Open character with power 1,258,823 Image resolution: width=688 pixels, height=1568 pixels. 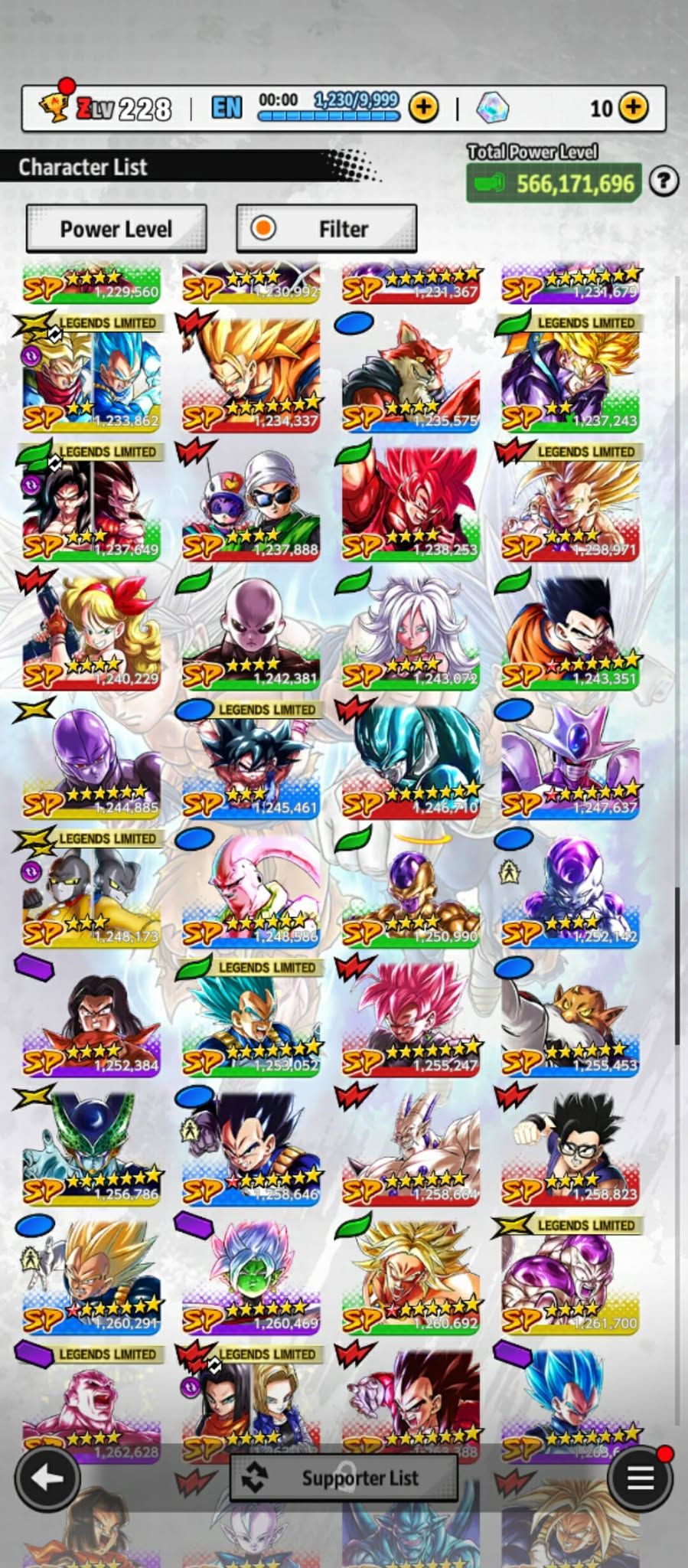tap(570, 1146)
